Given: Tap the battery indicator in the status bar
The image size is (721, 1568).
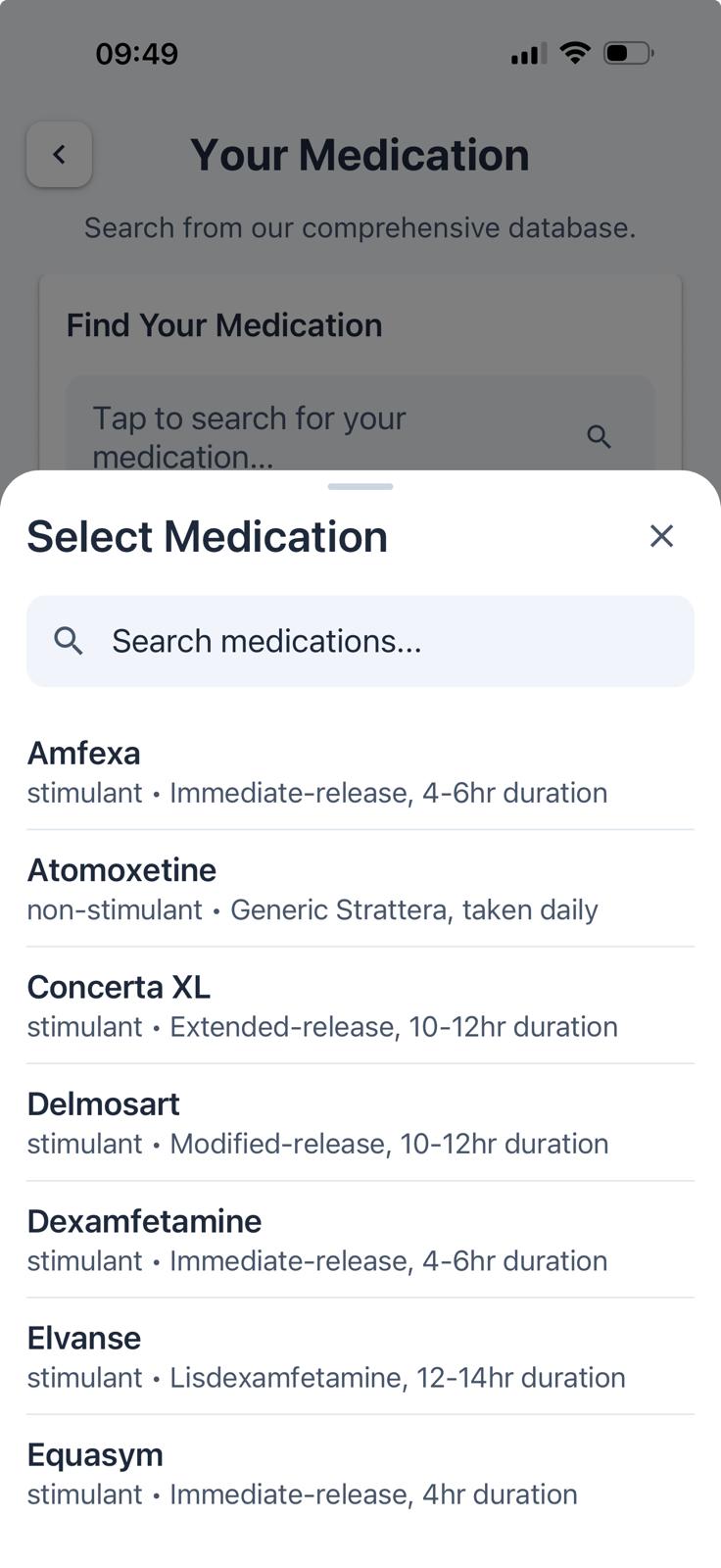Looking at the screenshot, I should (x=627, y=54).
